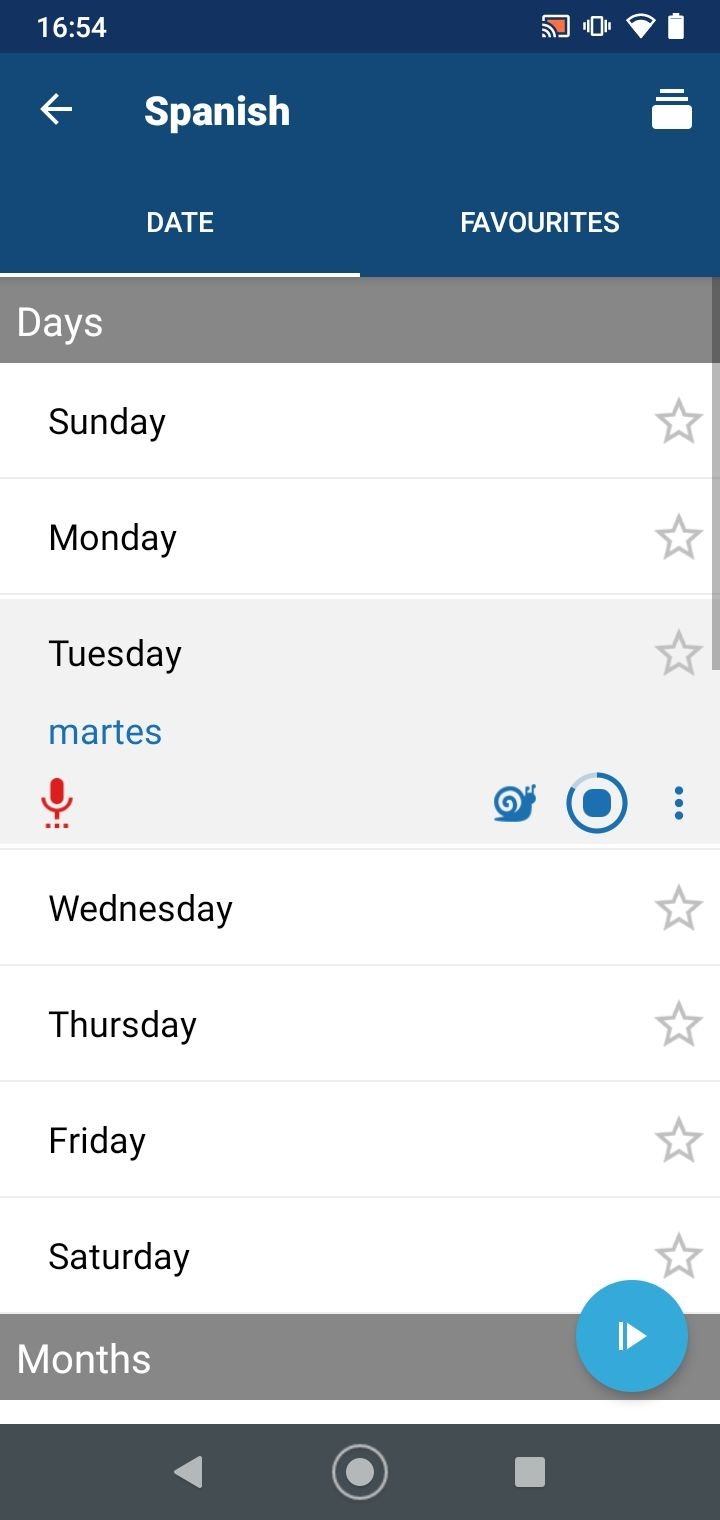Viewport: 720px width, 1520px height.
Task: Stop the martes audio playback
Action: 597,803
